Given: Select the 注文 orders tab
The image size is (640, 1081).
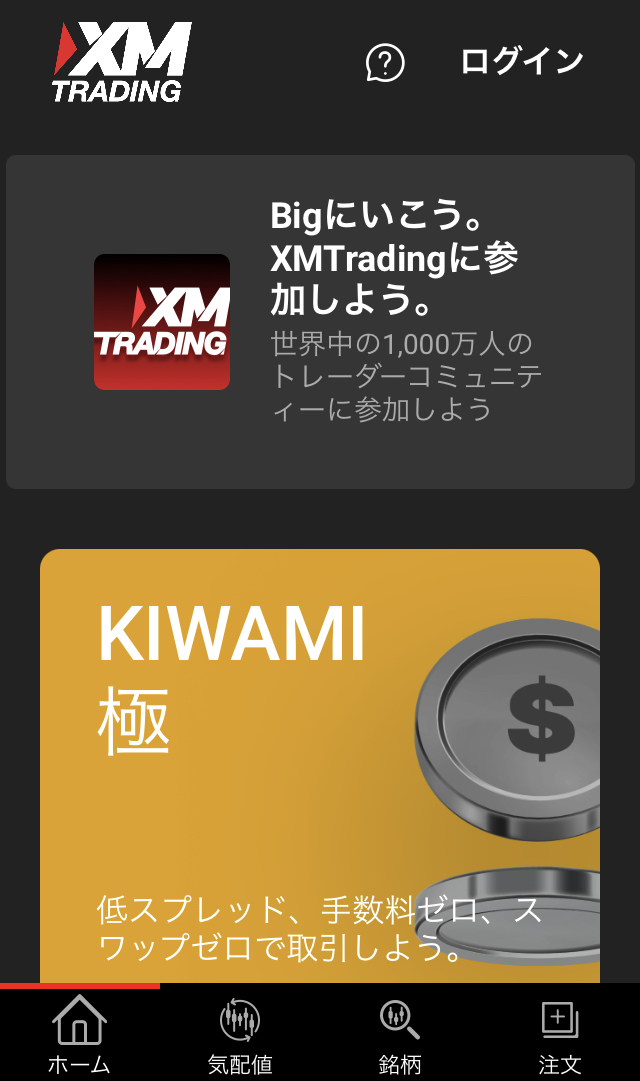Looking at the screenshot, I should click(x=559, y=1035).
